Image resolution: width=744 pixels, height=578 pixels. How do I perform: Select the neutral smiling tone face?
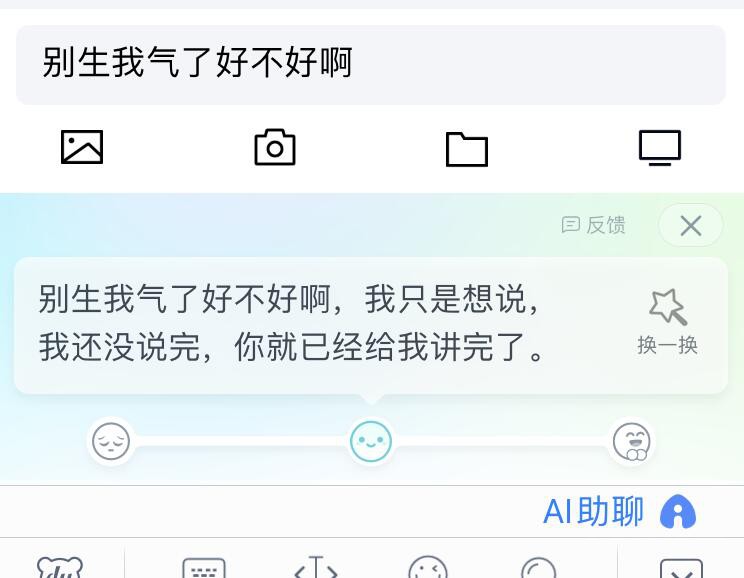pyautogui.click(x=370, y=441)
